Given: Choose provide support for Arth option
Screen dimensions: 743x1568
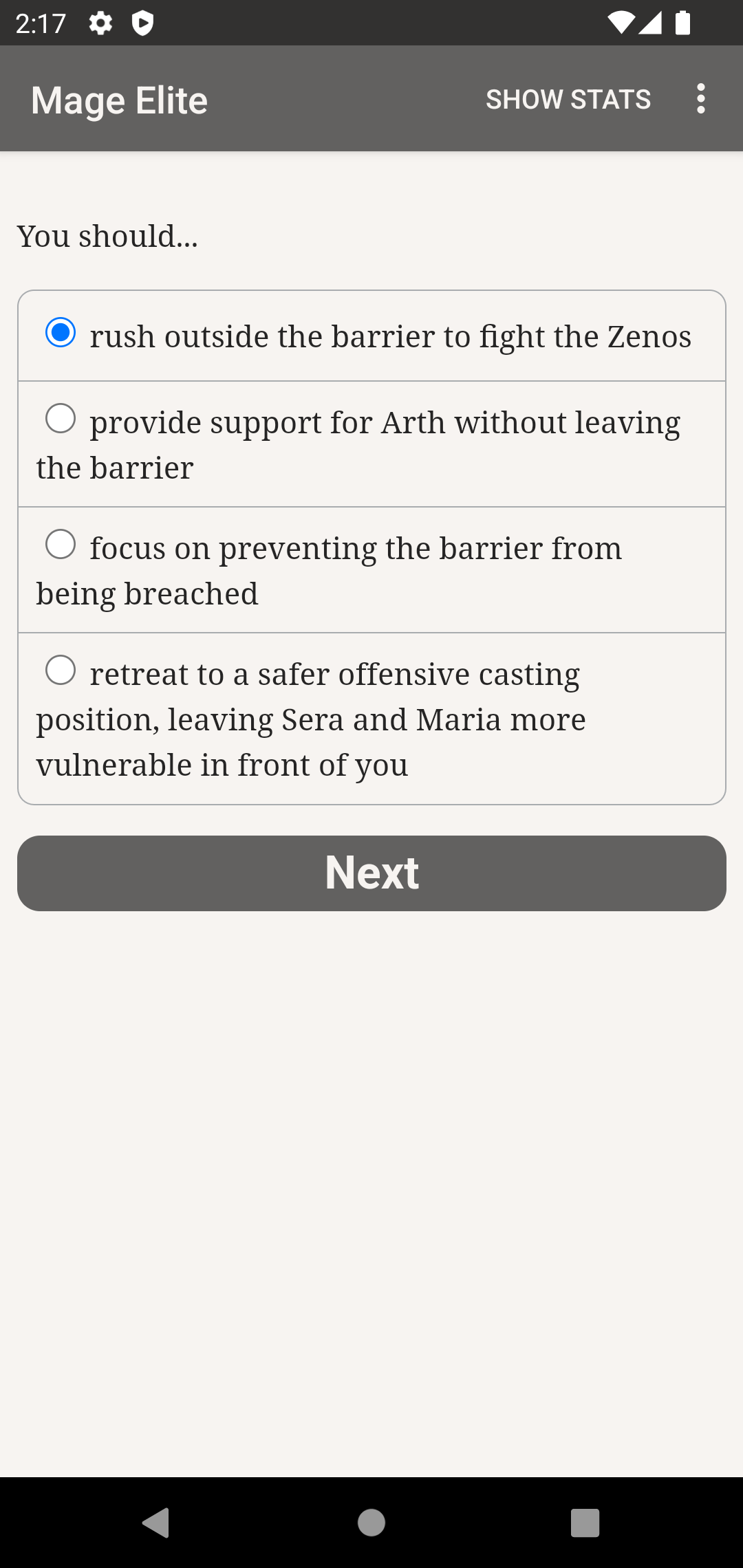Looking at the screenshot, I should pyautogui.click(x=371, y=444).
